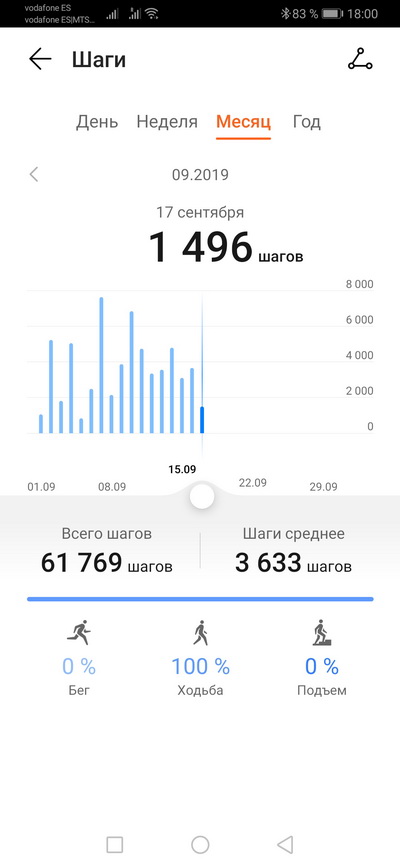Select the highlighted dark blue bar in the chart

202,420
